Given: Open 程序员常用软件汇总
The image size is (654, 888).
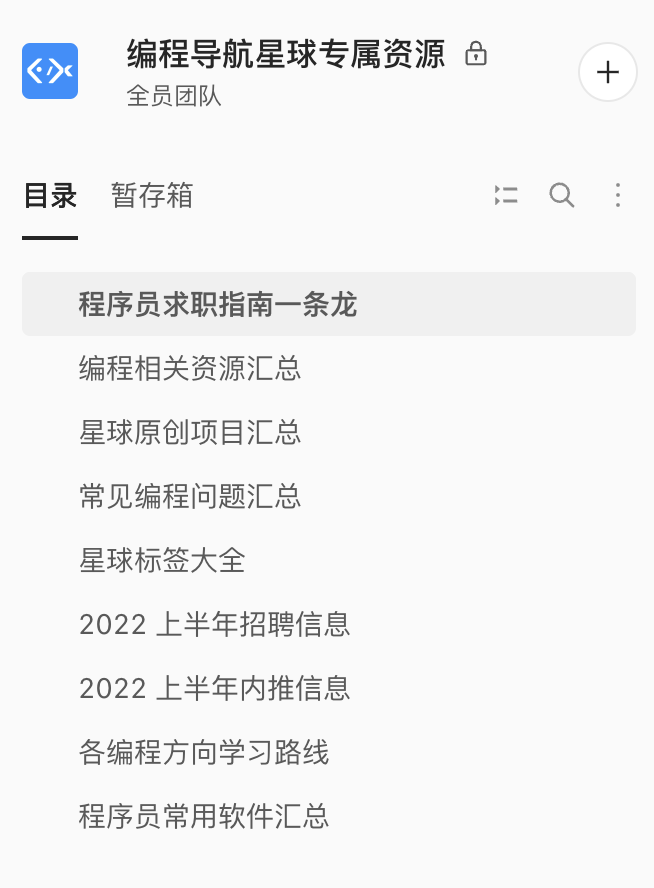Looking at the screenshot, I should 204,816.
